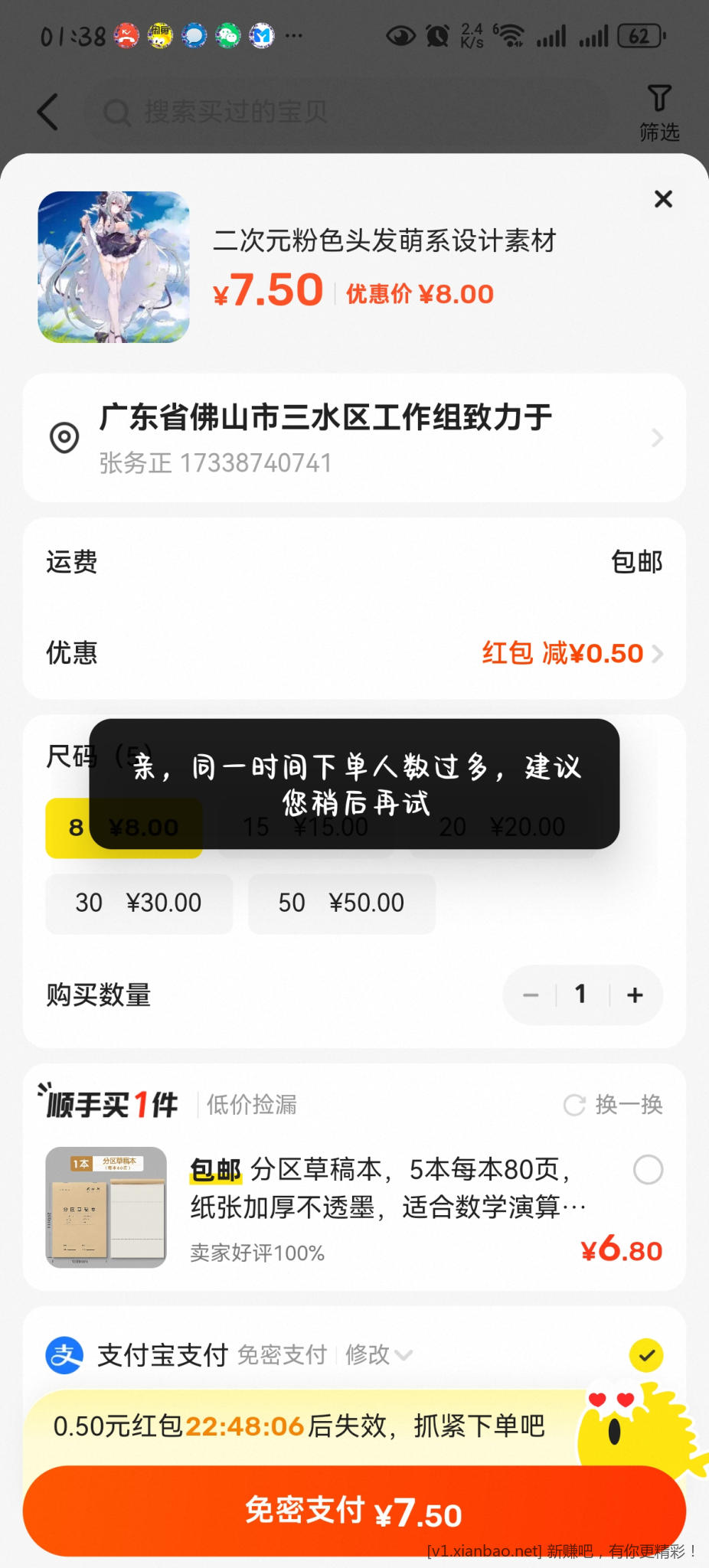Open WeChat from the status bar
Viewport: 709px width, 1568px height.
tap(227, 35)
